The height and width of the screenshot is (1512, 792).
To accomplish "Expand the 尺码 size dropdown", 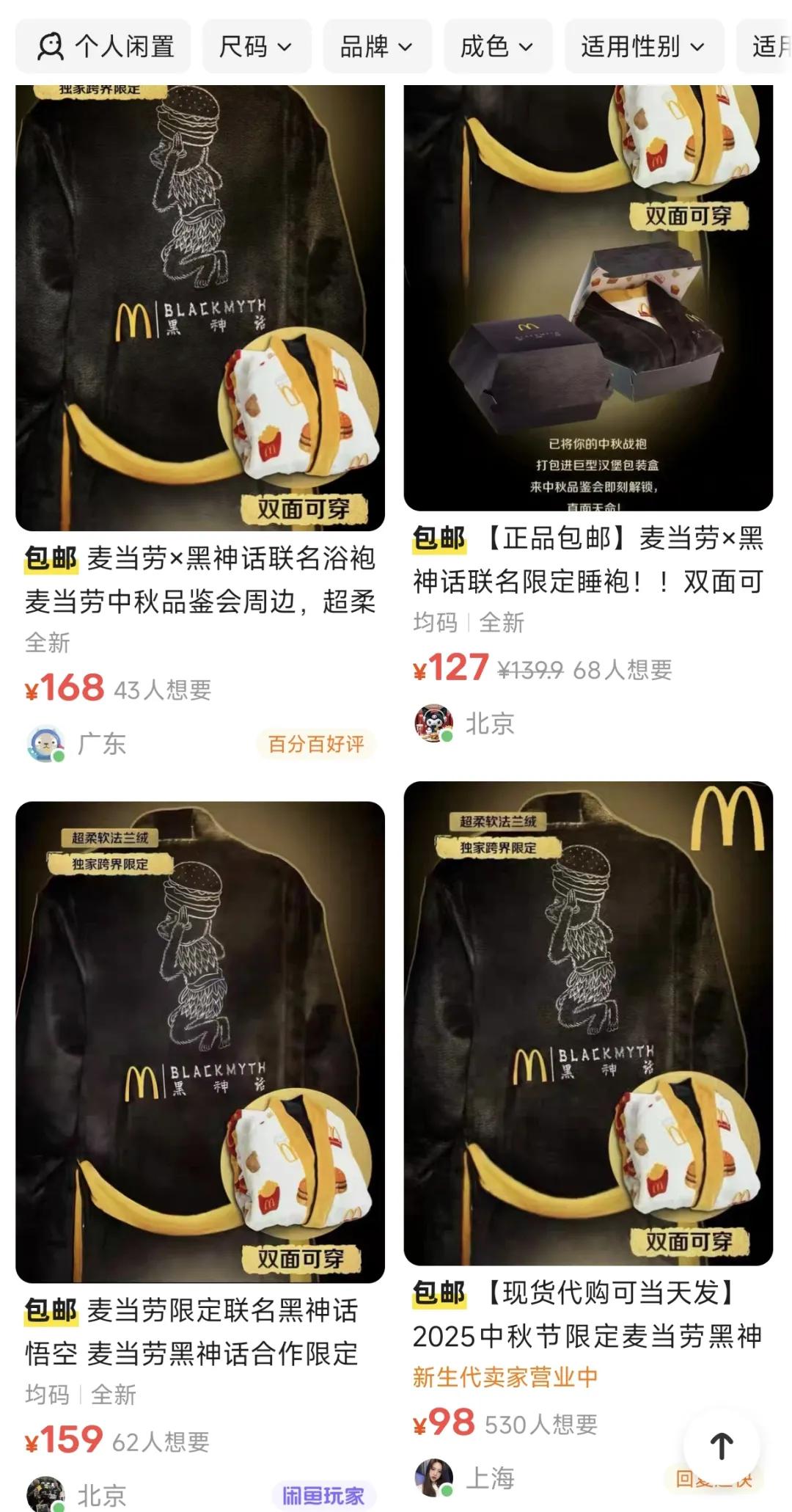I will click(x=256, y=47).
